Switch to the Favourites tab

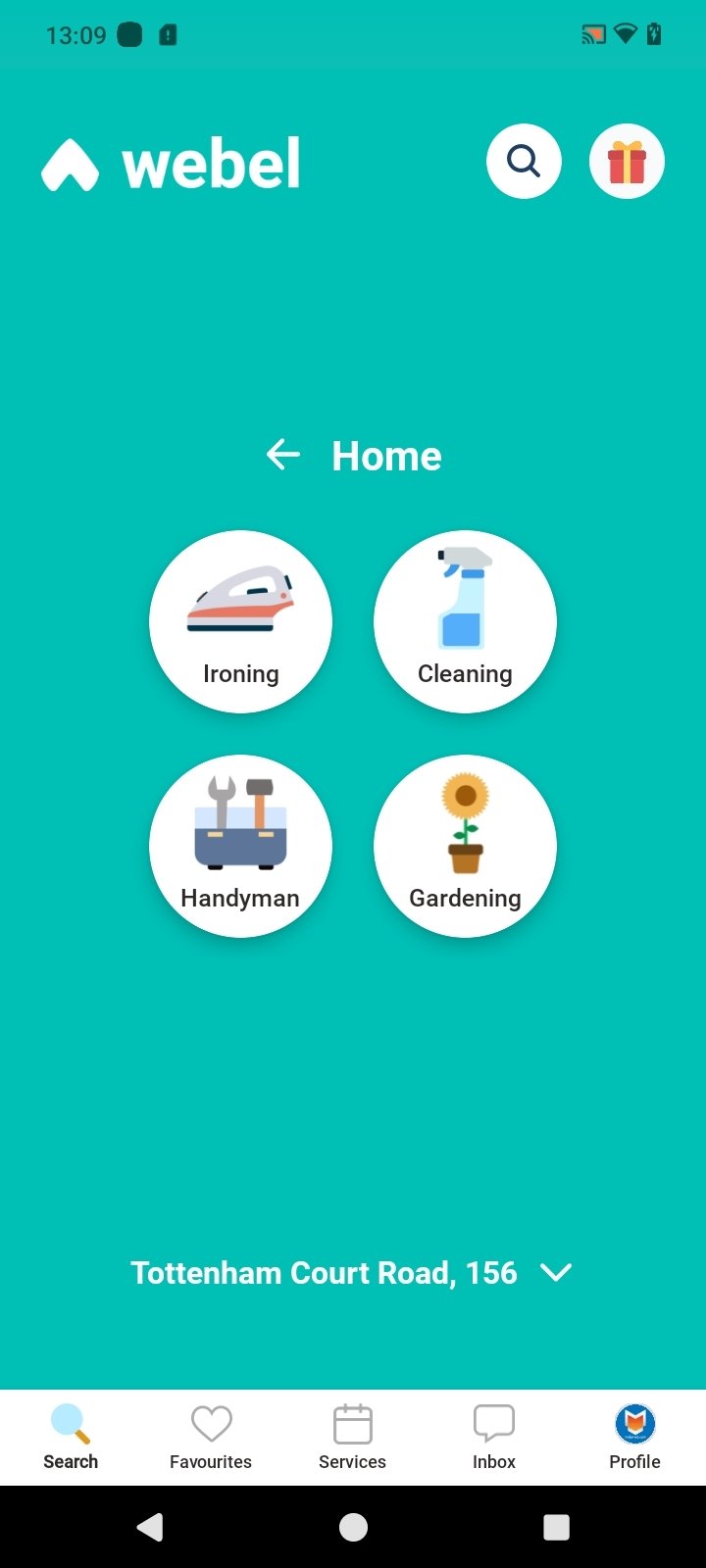[211, 1437]
